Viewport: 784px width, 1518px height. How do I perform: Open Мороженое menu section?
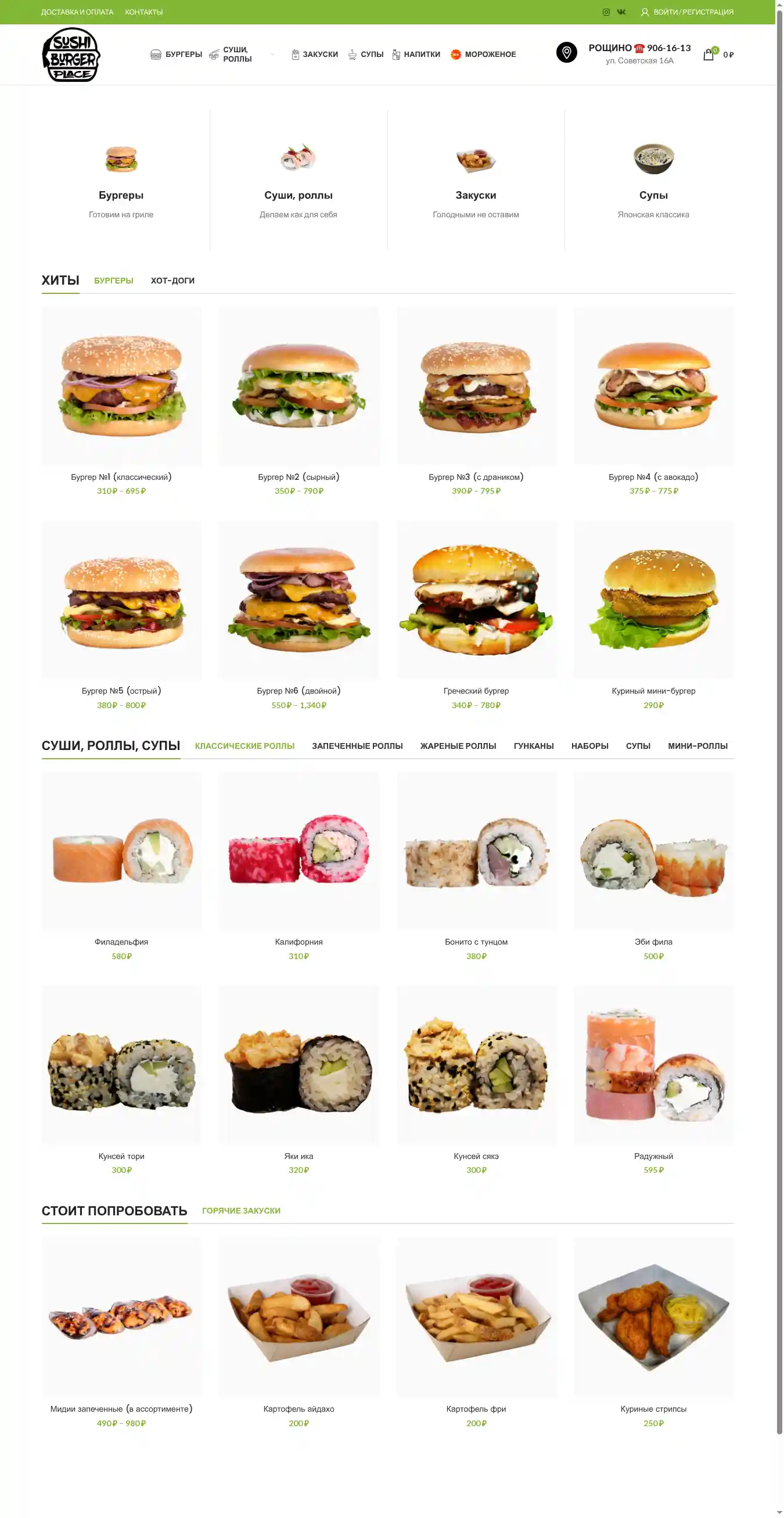pyautogui.click(x=483, y=54)
